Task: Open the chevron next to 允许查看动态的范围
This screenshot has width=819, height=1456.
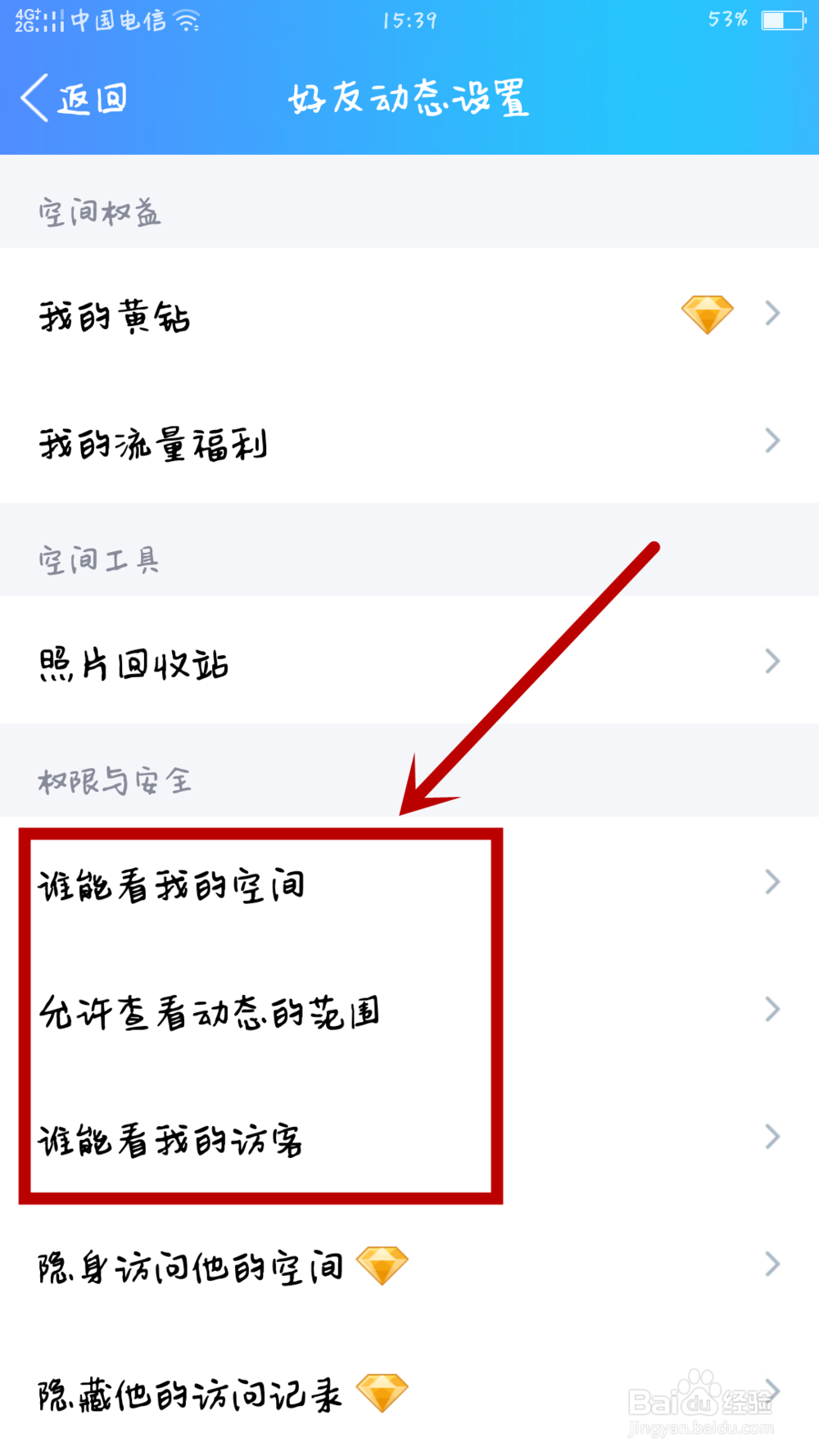Action: pyautogui.click(x=771, y=1009)
